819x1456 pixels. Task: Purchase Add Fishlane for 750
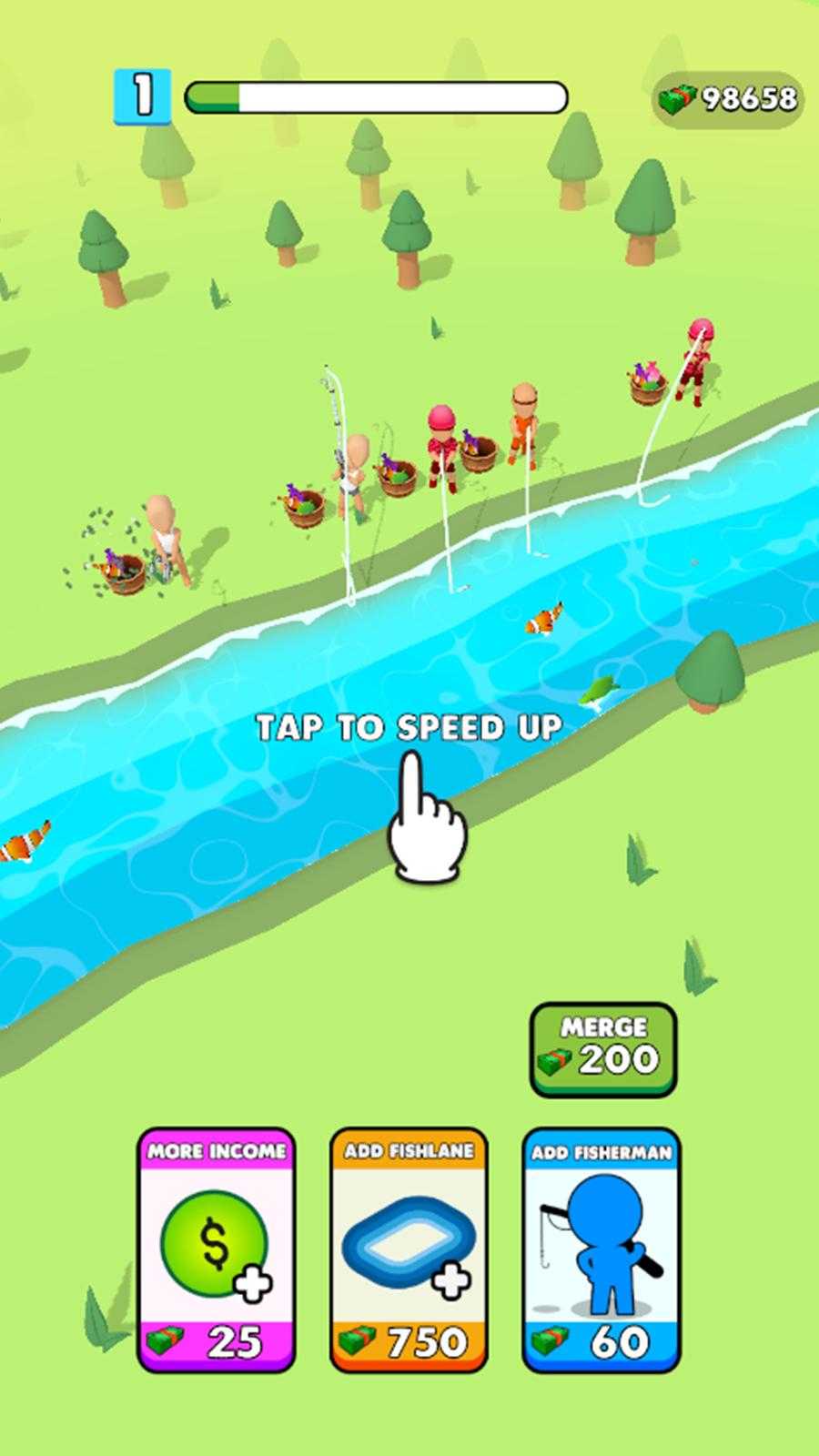pyautogui.click(x=409, y=1249)
